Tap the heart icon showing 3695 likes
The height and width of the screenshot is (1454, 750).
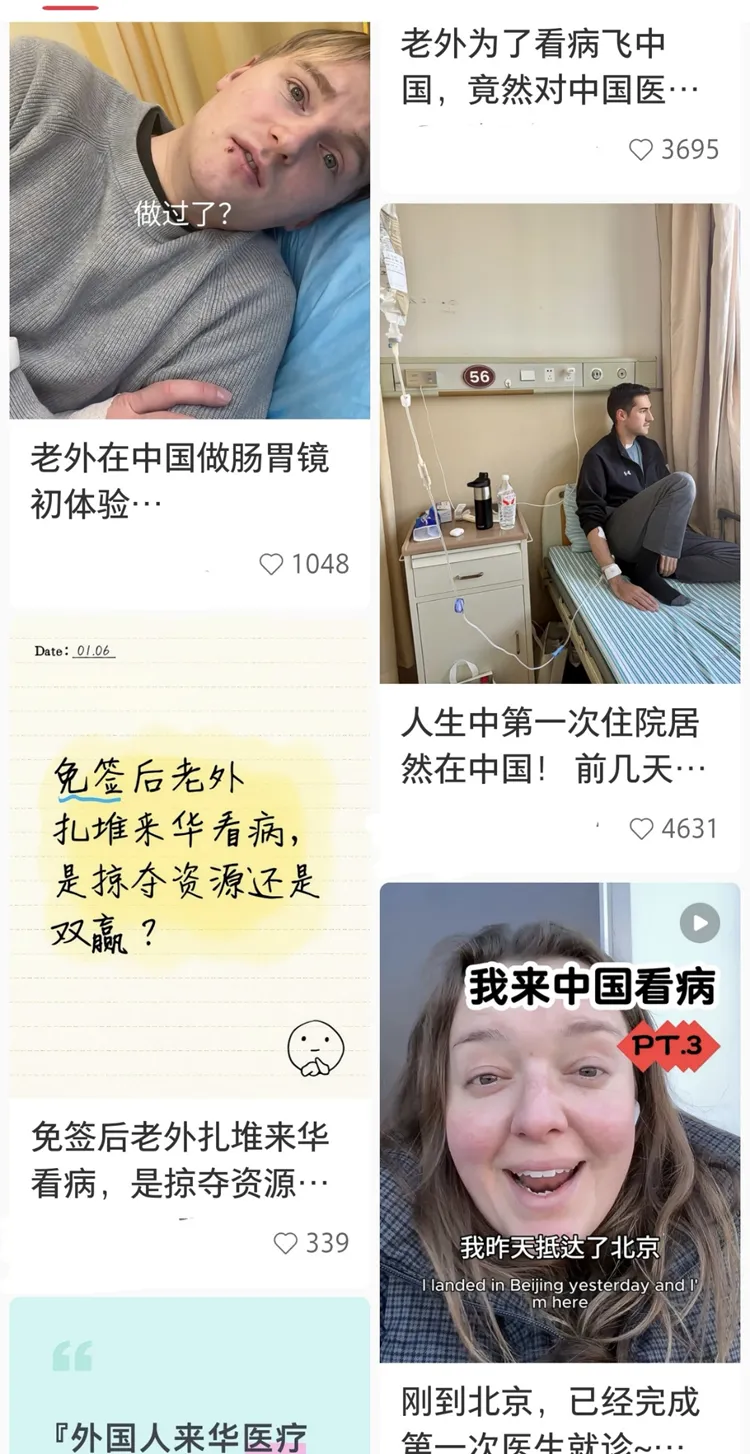click(640, 150)
